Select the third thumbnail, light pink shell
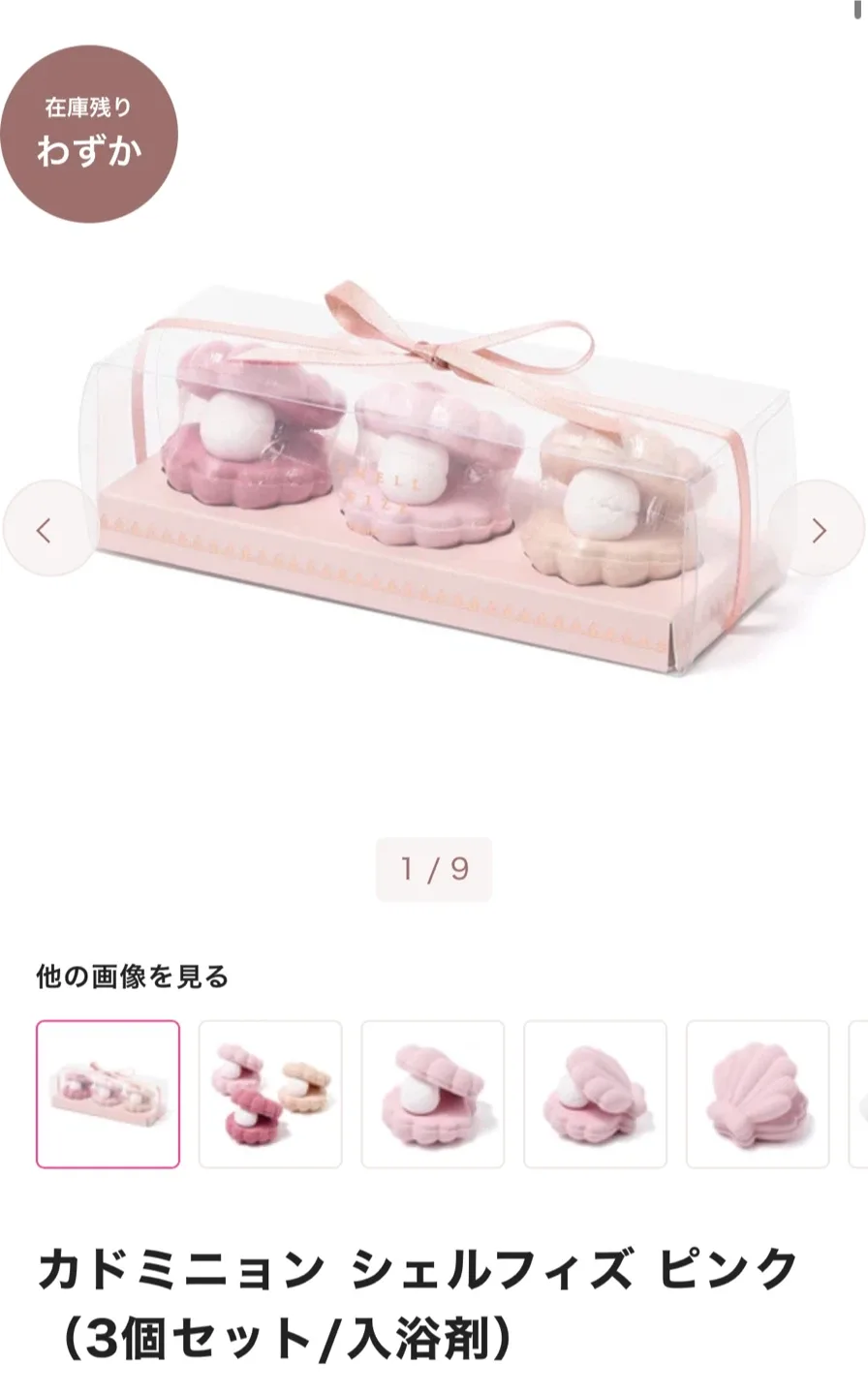The width and height of the screenshot is (868, 1395). [433, 1094]
